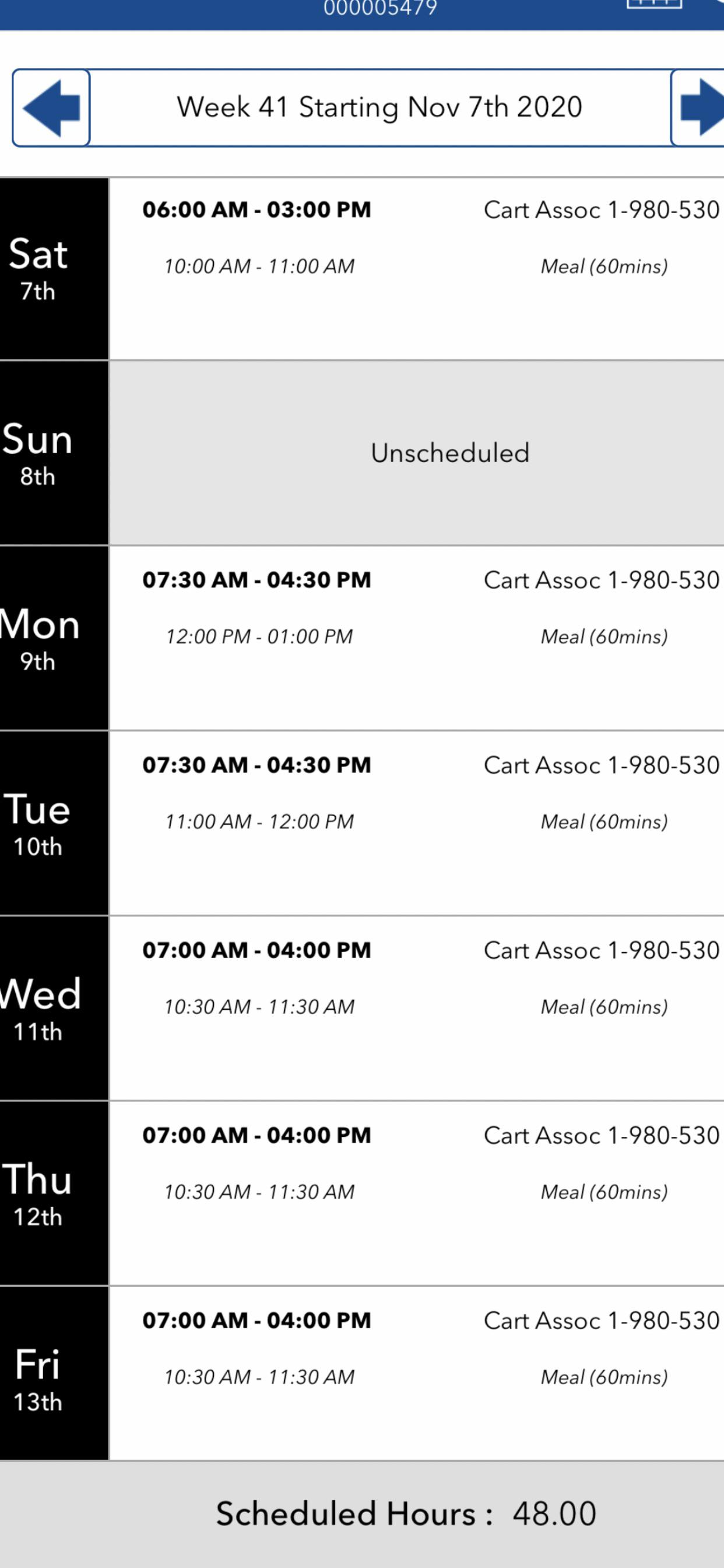Click the back arrow beside the week label
The width and height of the screenshot is (724, 1568).
(x=52, y=107)
